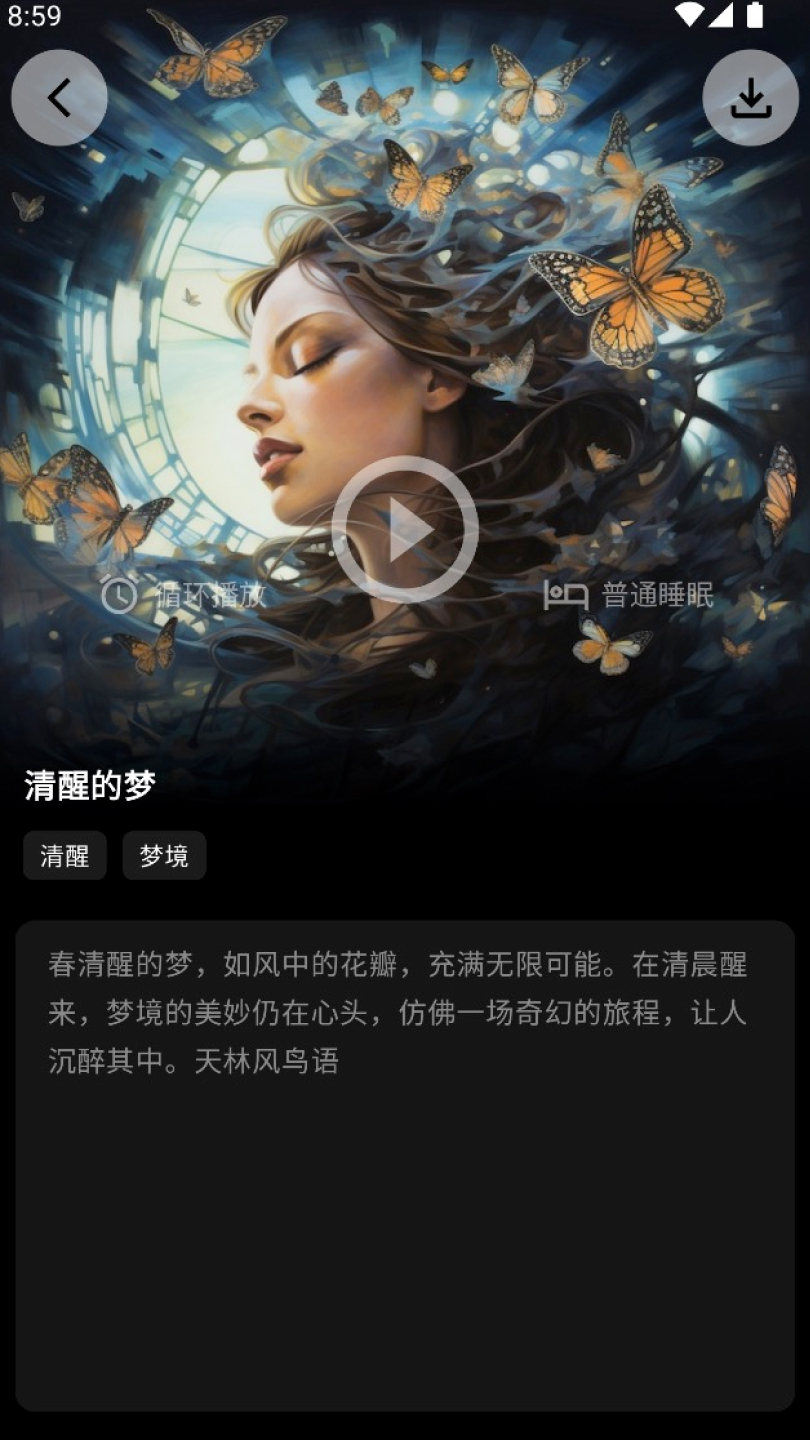Select the 清醒 tag
810x1440 pixels.
(x=64, y=856)
